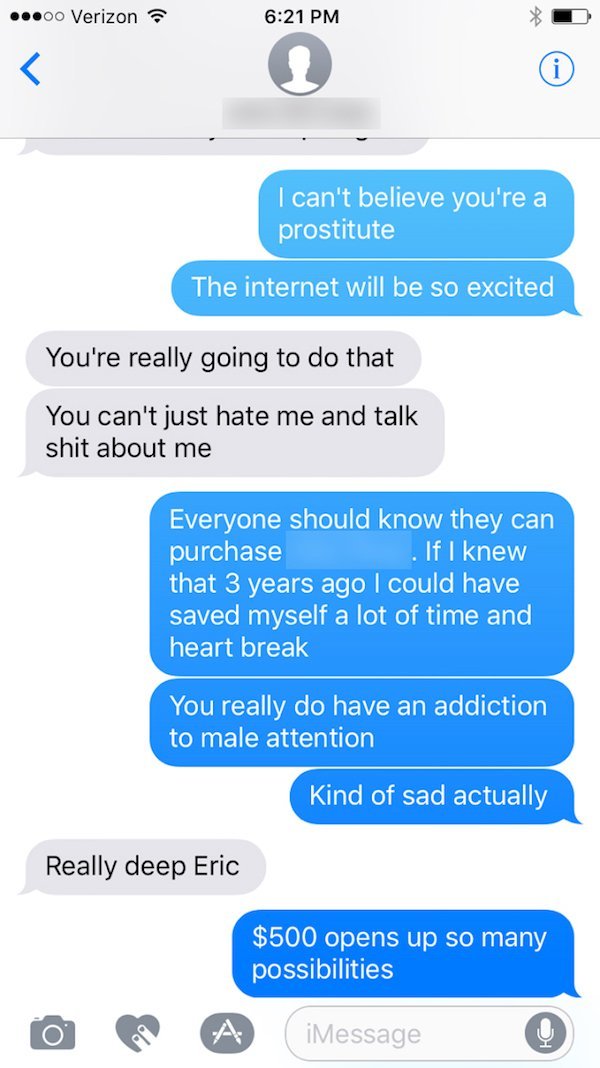
Task: Open the camera to attach a photo
Action: coord(51,1032)
